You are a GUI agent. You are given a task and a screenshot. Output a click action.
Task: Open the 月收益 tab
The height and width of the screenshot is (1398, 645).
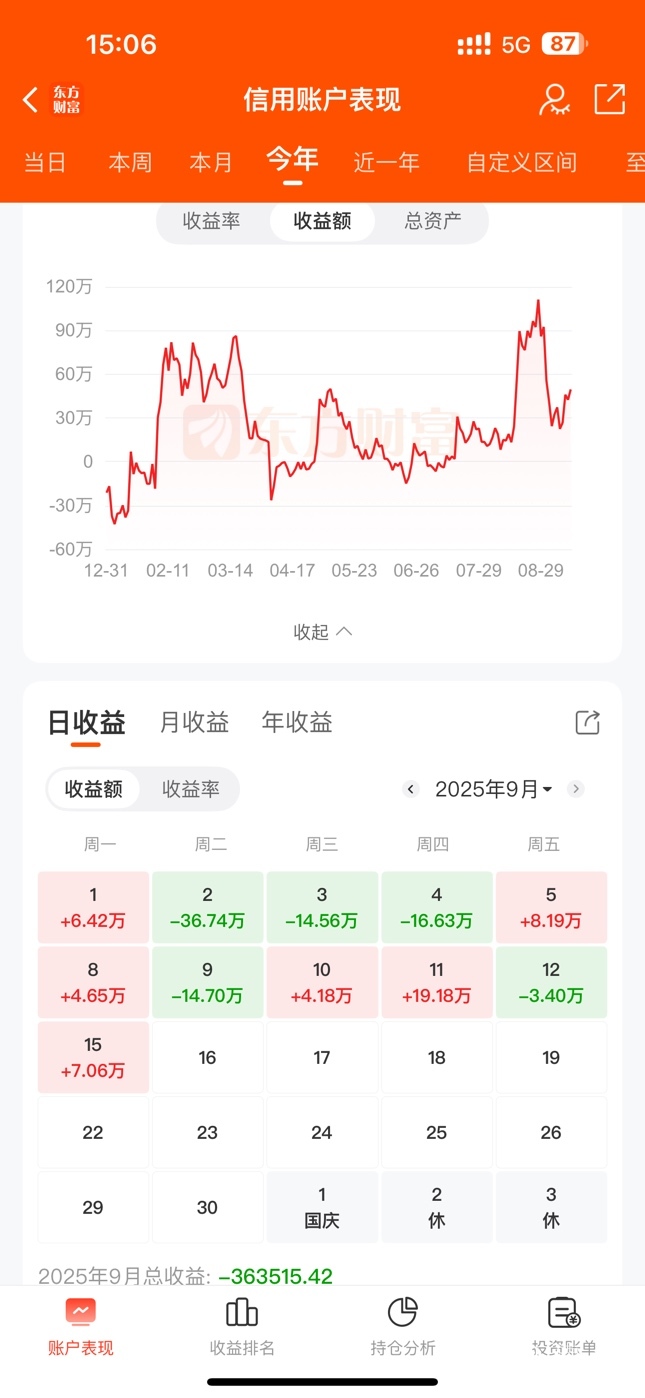coord(194,722)
